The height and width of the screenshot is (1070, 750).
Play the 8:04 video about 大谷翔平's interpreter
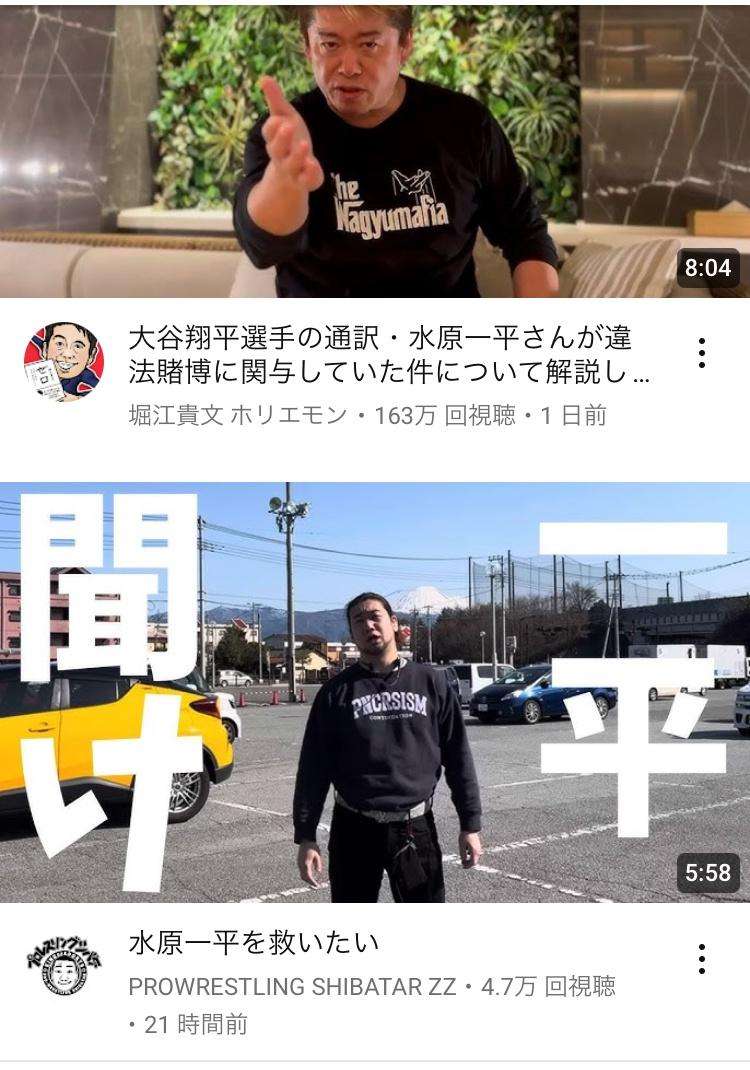coord(375,150)
